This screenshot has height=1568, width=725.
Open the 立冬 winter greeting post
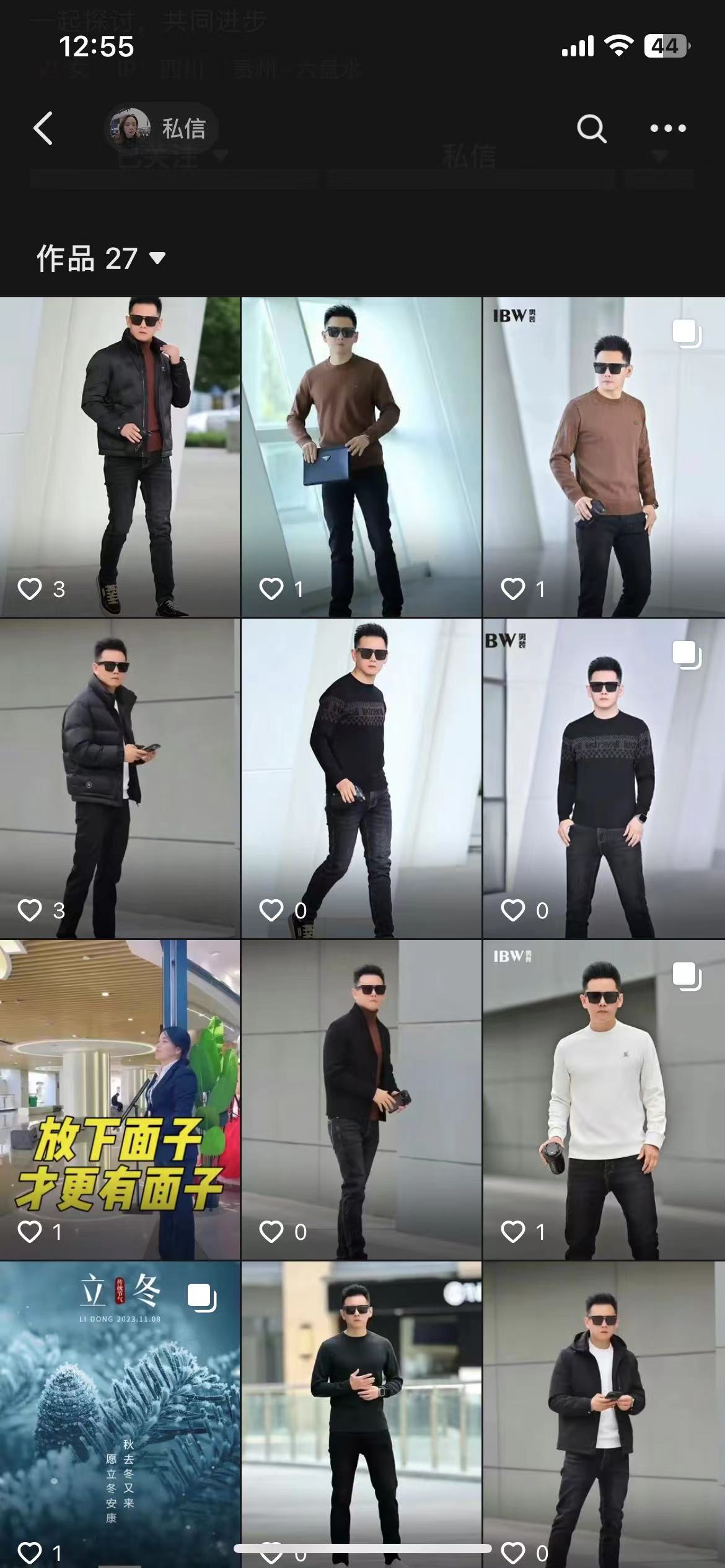pos(120,1412)
